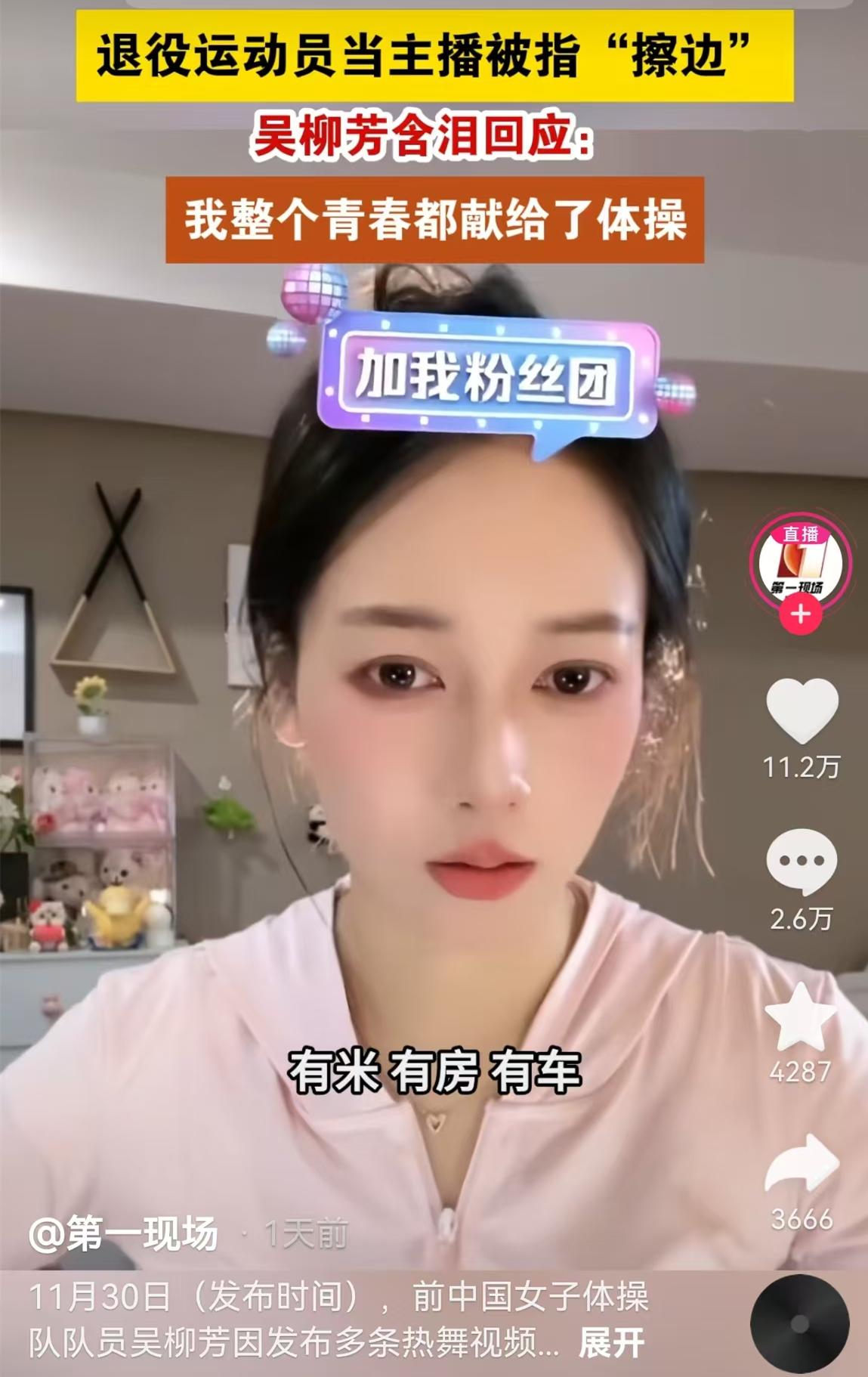Share this video using the arrow
The height and width of the screenshot is (1377, 868).
click(802, 1165)
